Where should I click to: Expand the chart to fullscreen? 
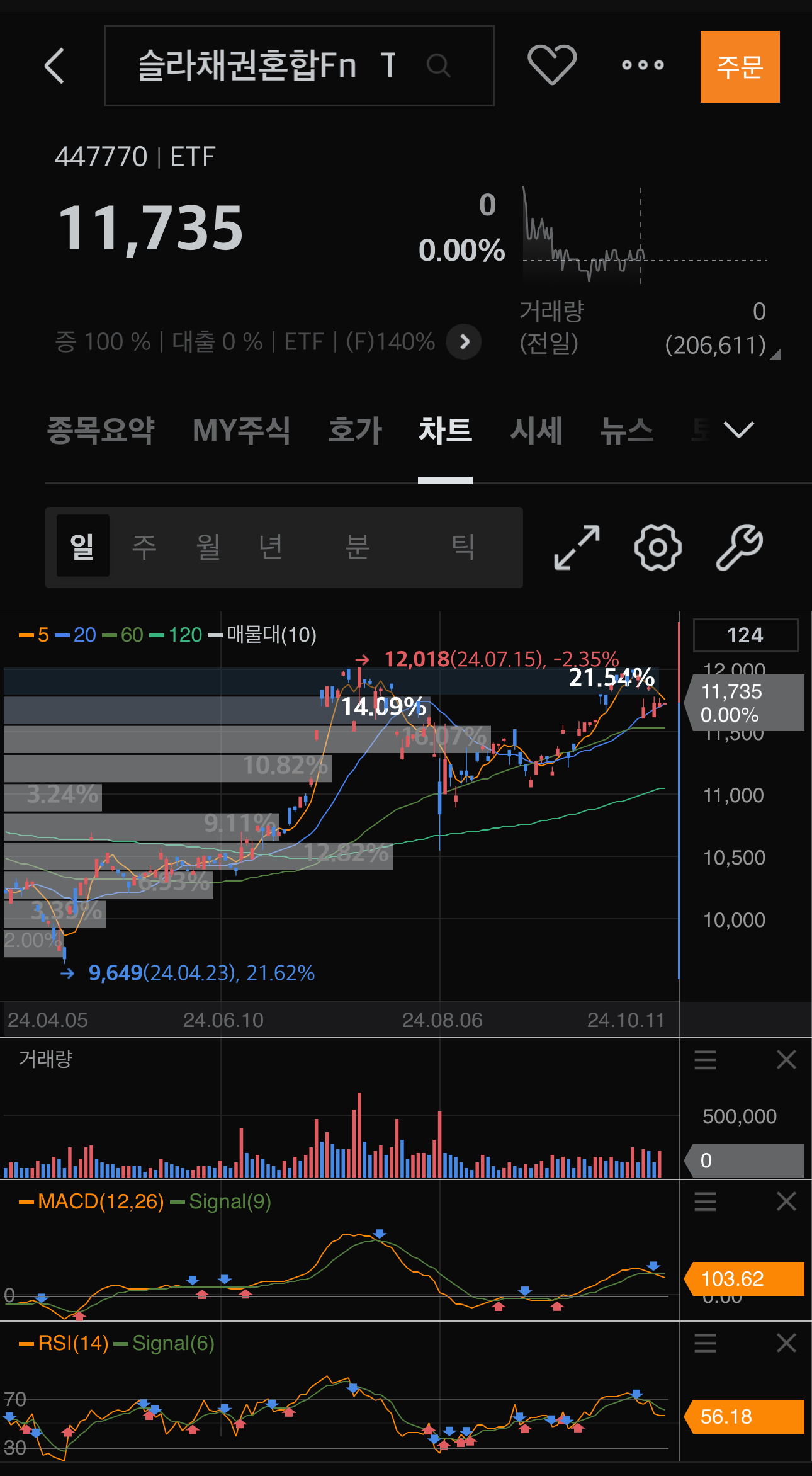pyautogui.click(x=577, y=547)
